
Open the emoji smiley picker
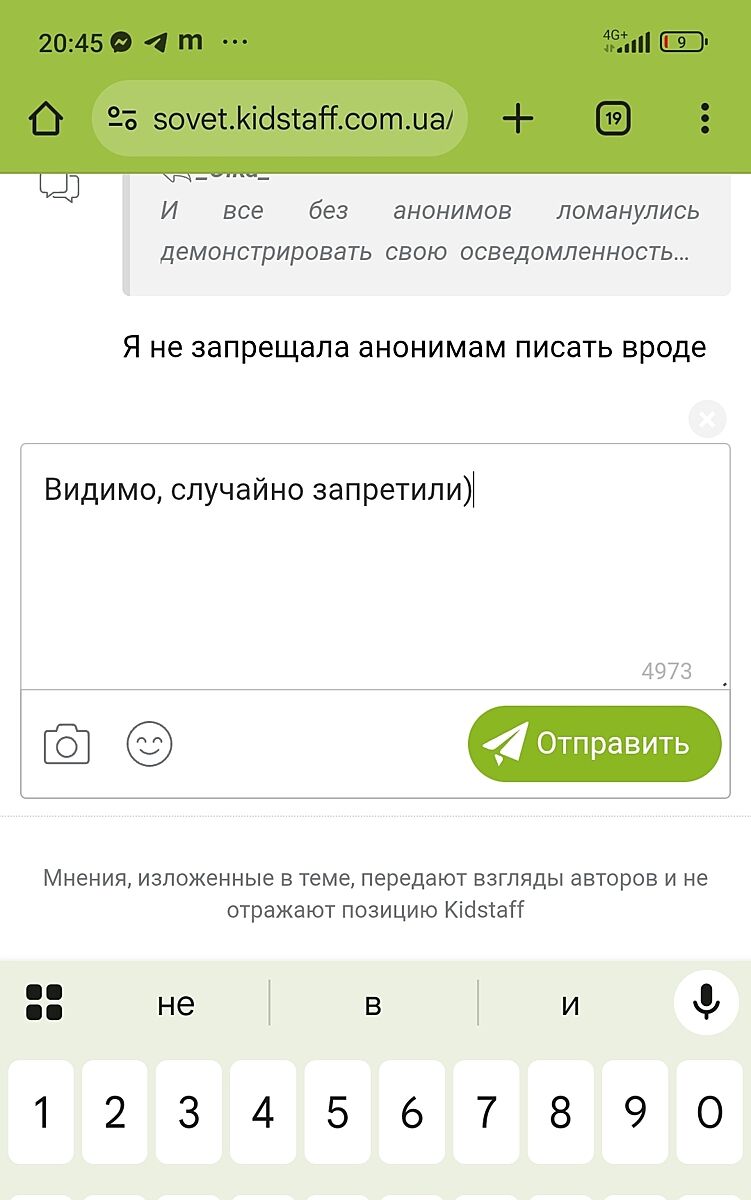149,745
